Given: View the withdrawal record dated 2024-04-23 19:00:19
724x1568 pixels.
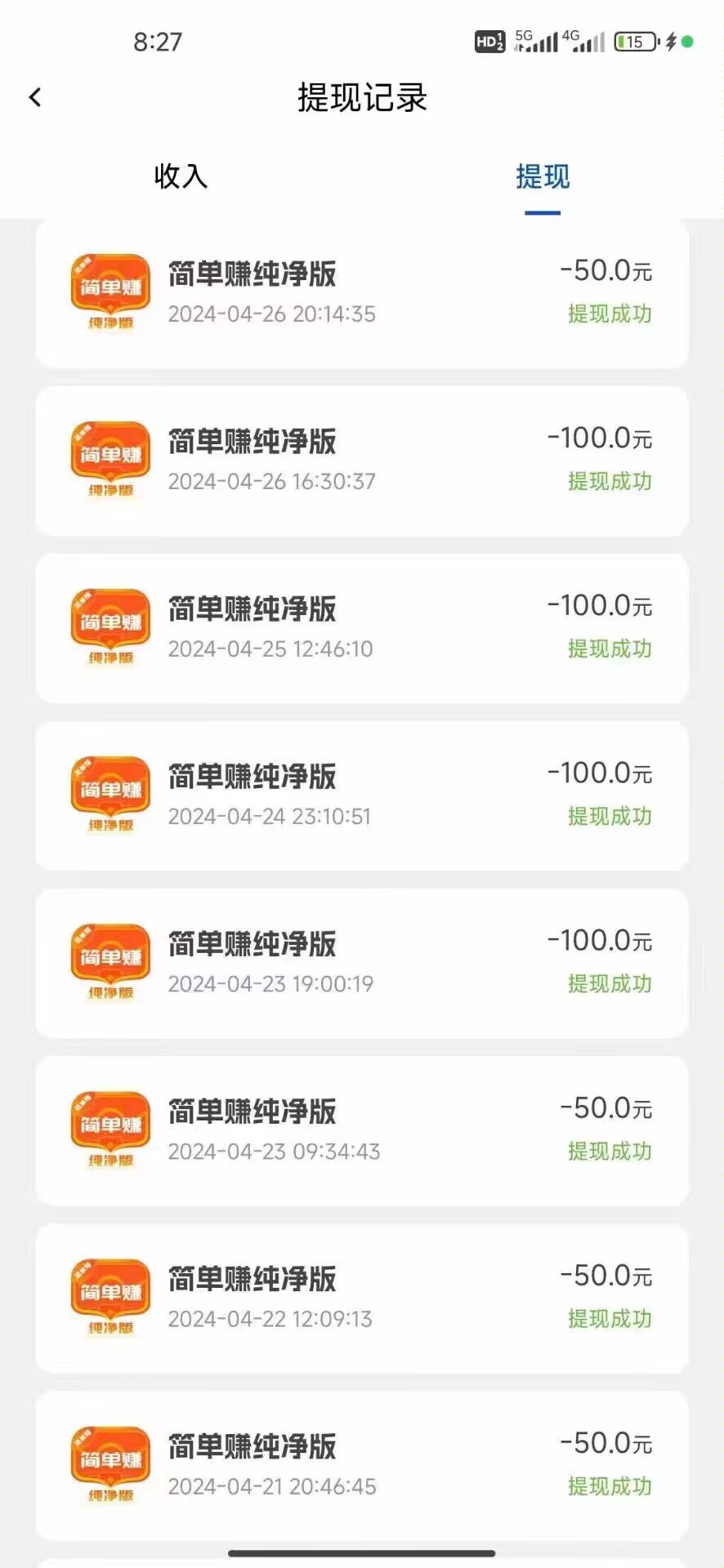Looking at the screenshot, I should (362, 964).
